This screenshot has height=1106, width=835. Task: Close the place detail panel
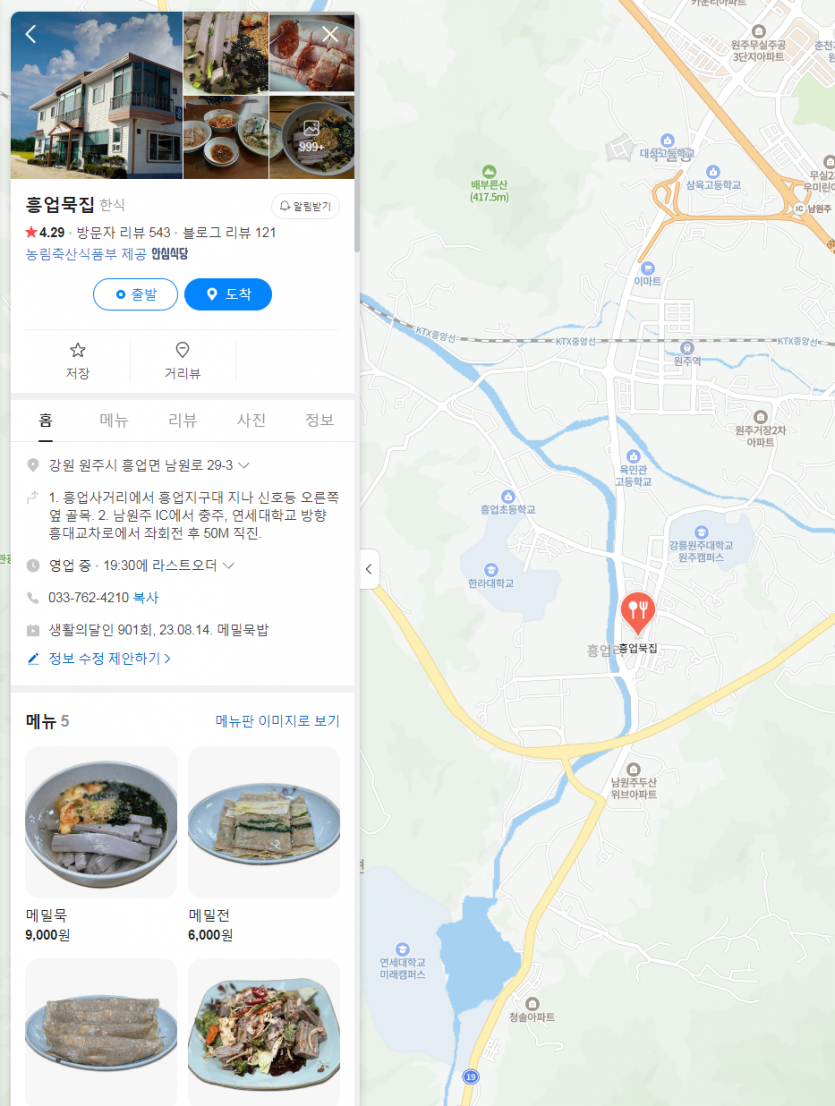330,34
